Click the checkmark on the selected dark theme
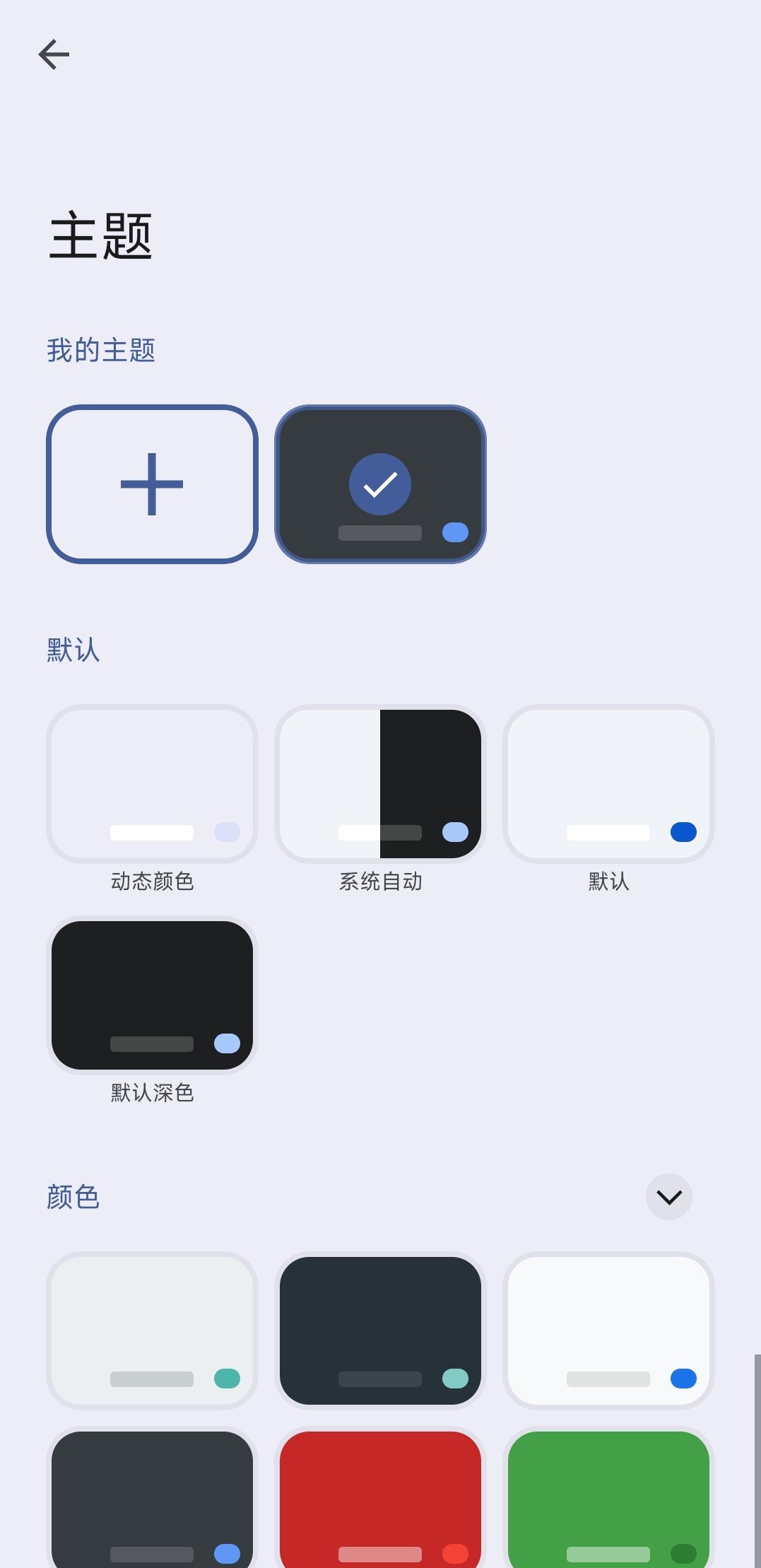 click(x=380, y=484)
